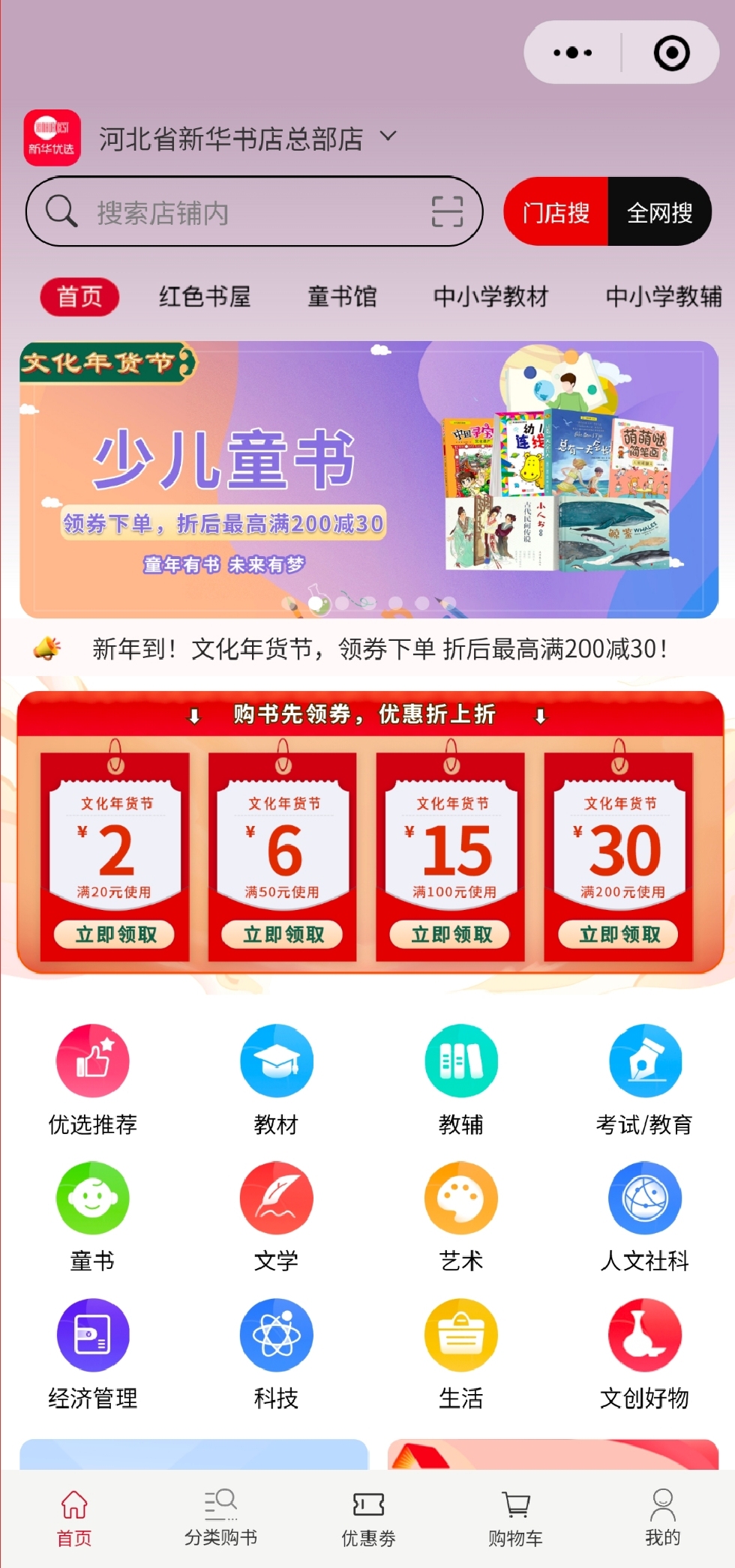The width and height of the screenshot is (735, 1568).
Task: Claim the ¥2 coupon for 满20元
Action: tap(115, 934)
